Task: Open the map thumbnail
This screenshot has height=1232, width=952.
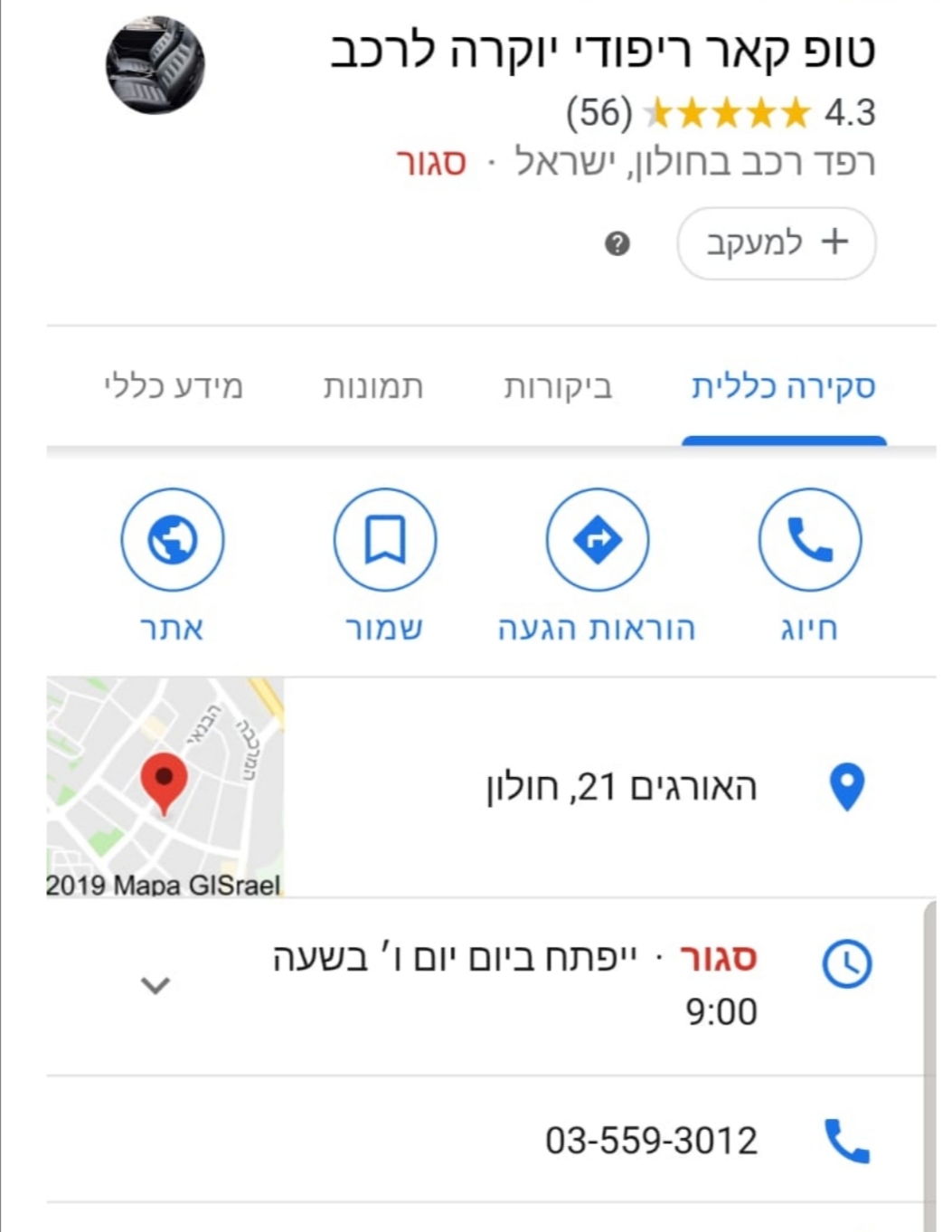Action: (x=165, y=785)
